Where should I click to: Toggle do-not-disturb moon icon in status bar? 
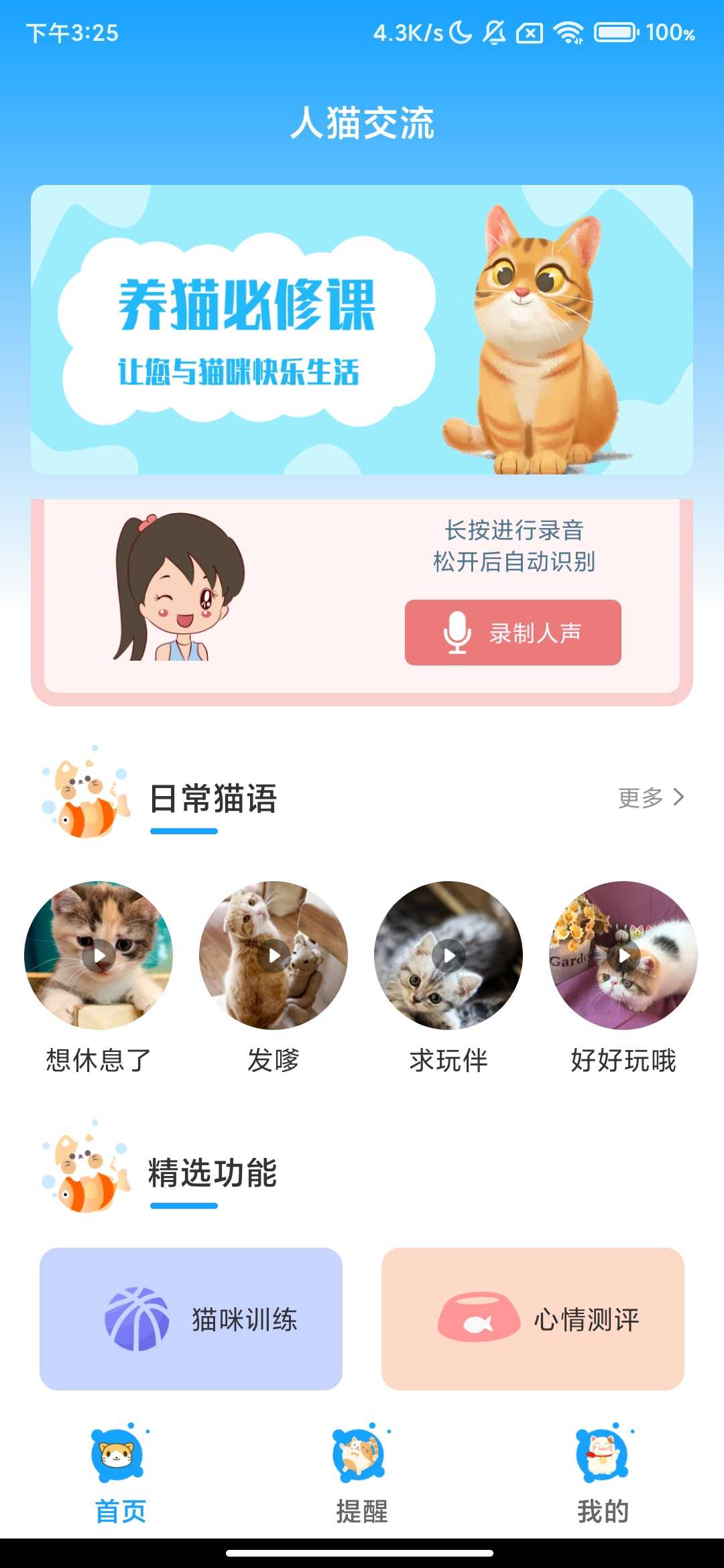[459, 31]
